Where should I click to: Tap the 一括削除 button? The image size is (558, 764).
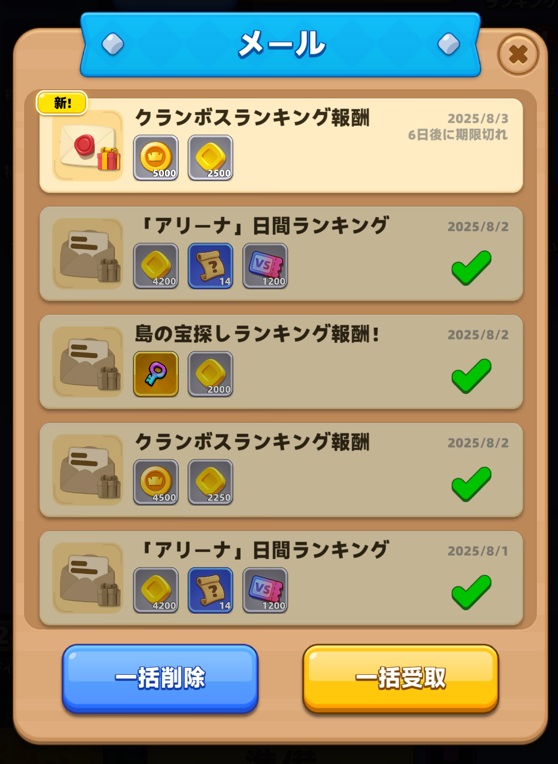coord(160,678)
